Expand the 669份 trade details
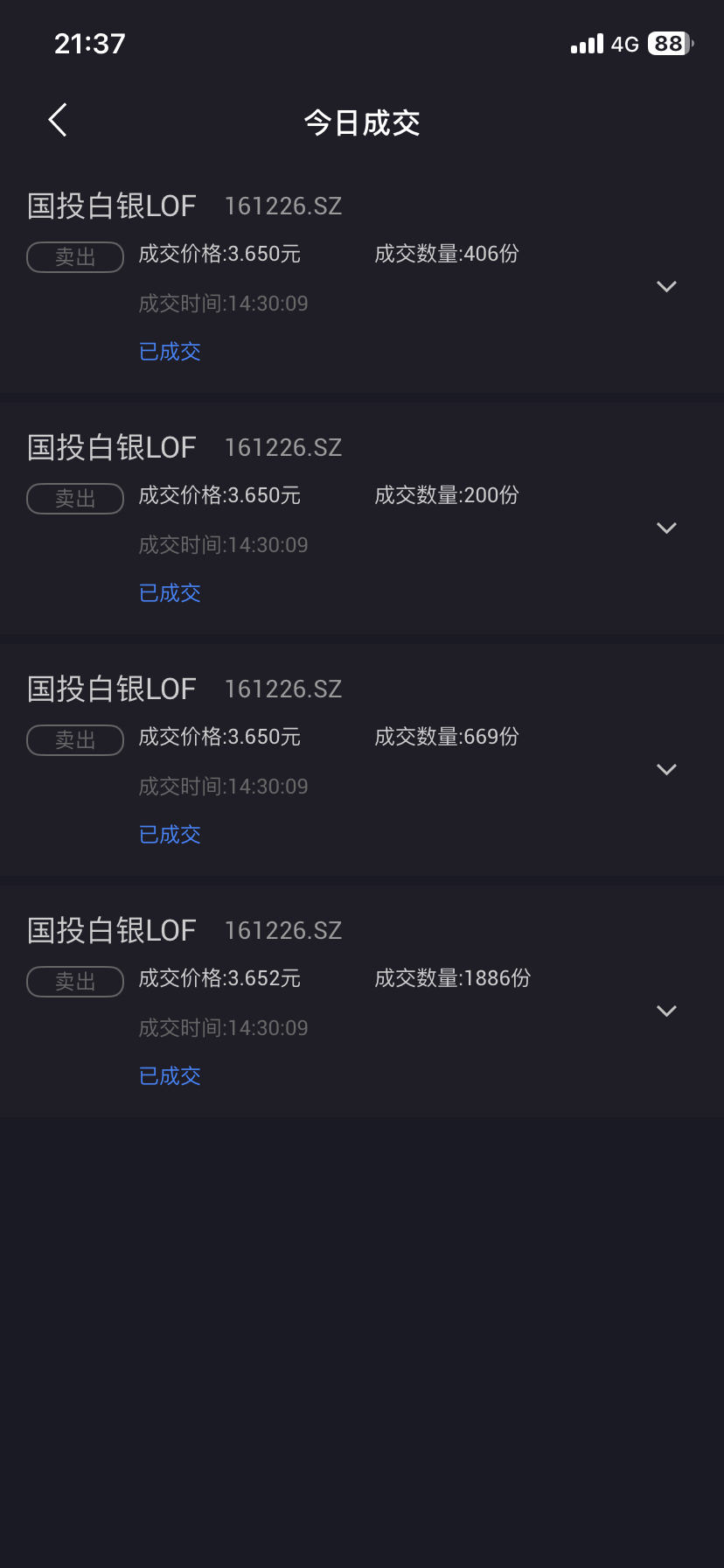Screen dimensions: 724x1568 666,770
